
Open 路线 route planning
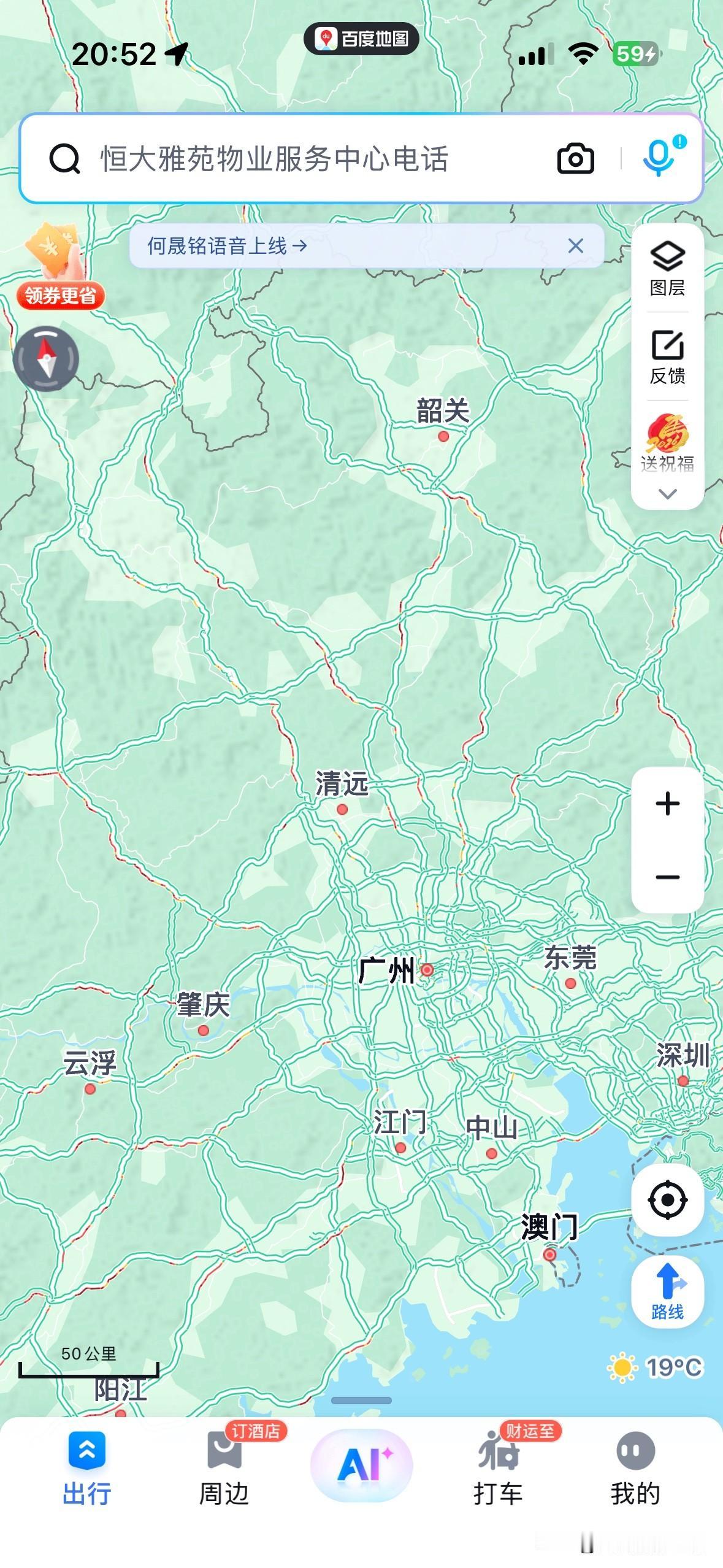coord(667,1291)
